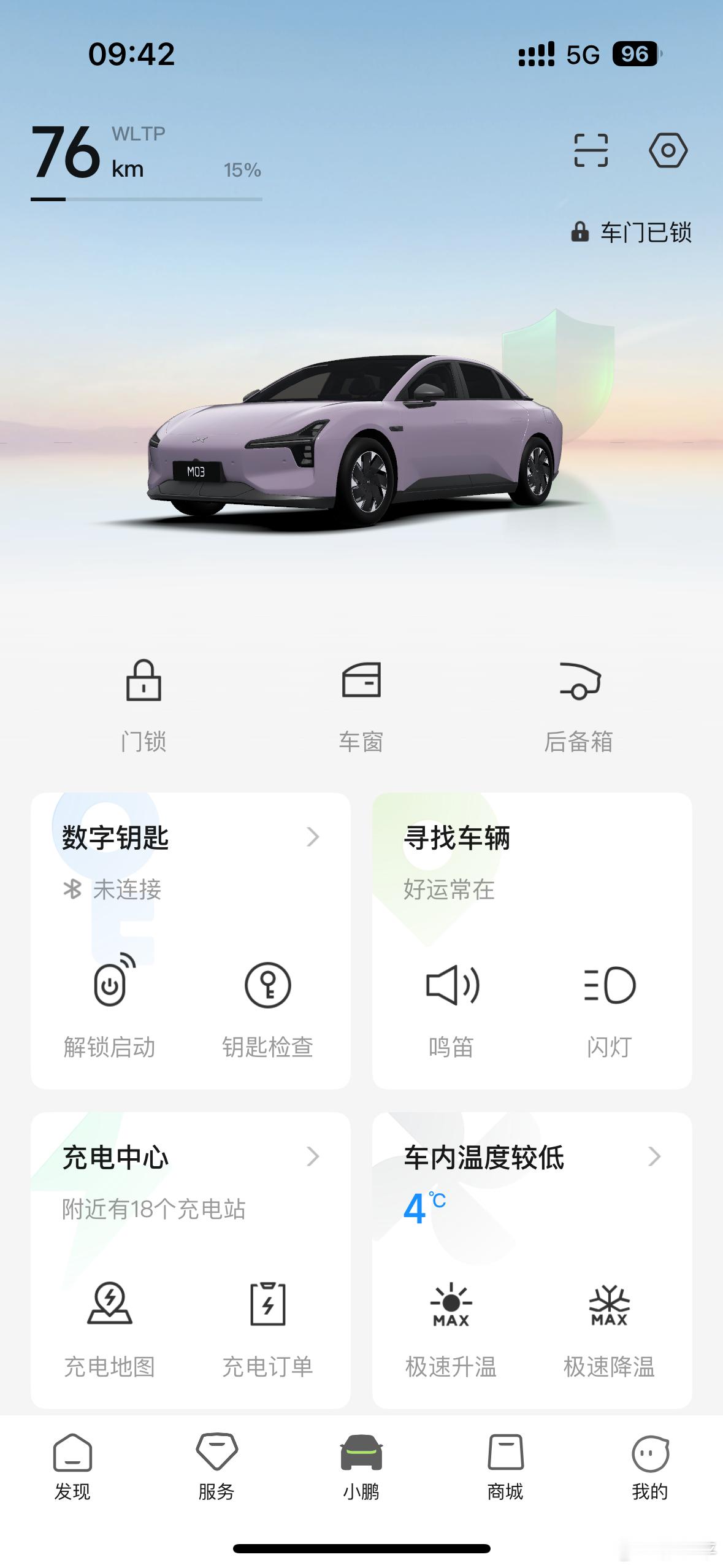Open the 充电中心 charging center card

190,1158
